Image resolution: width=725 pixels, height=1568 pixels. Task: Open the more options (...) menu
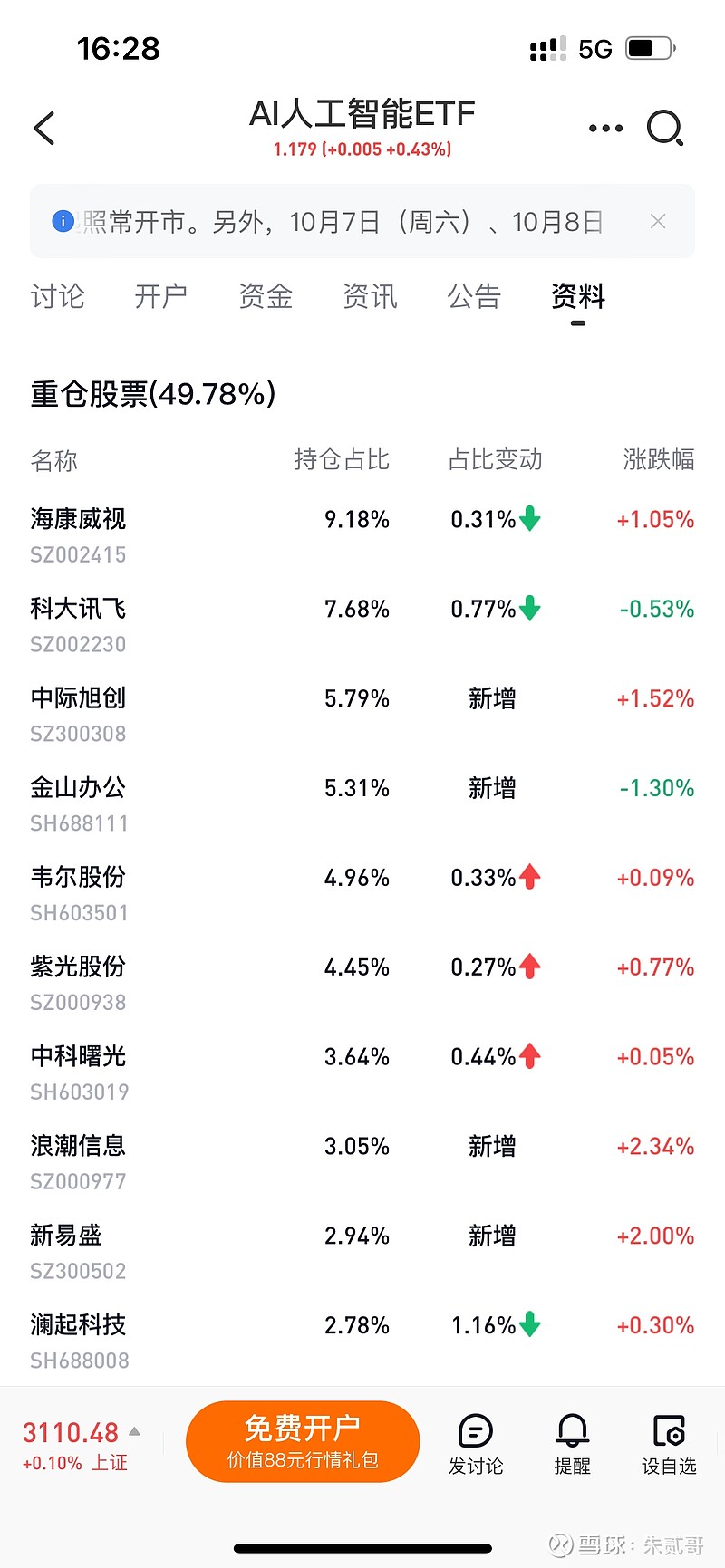(x=604, y=128)
